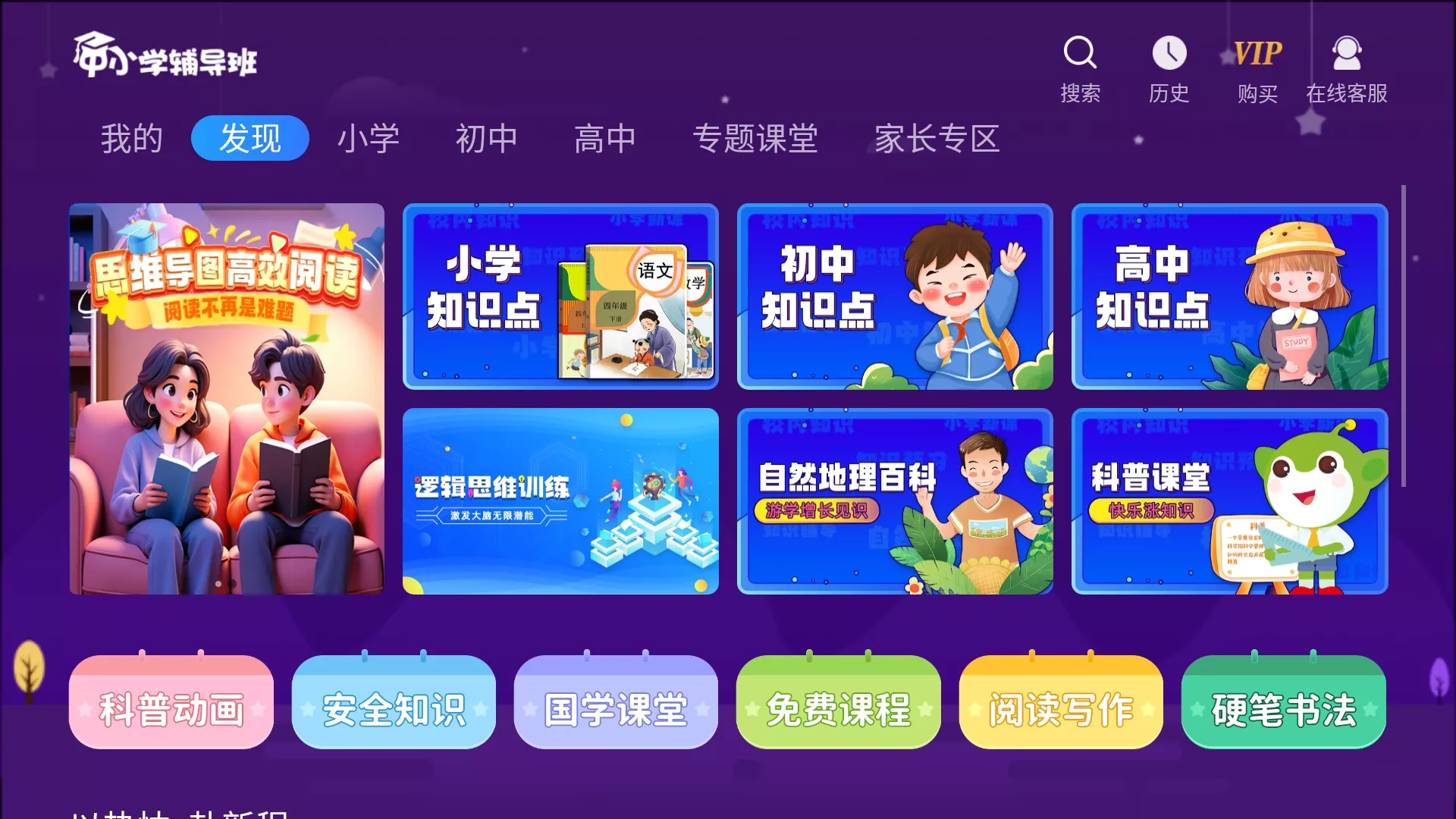Open the VIP 购买 purchase page
Screen dimensions: 1456x819
click(x=1257, y=70)
